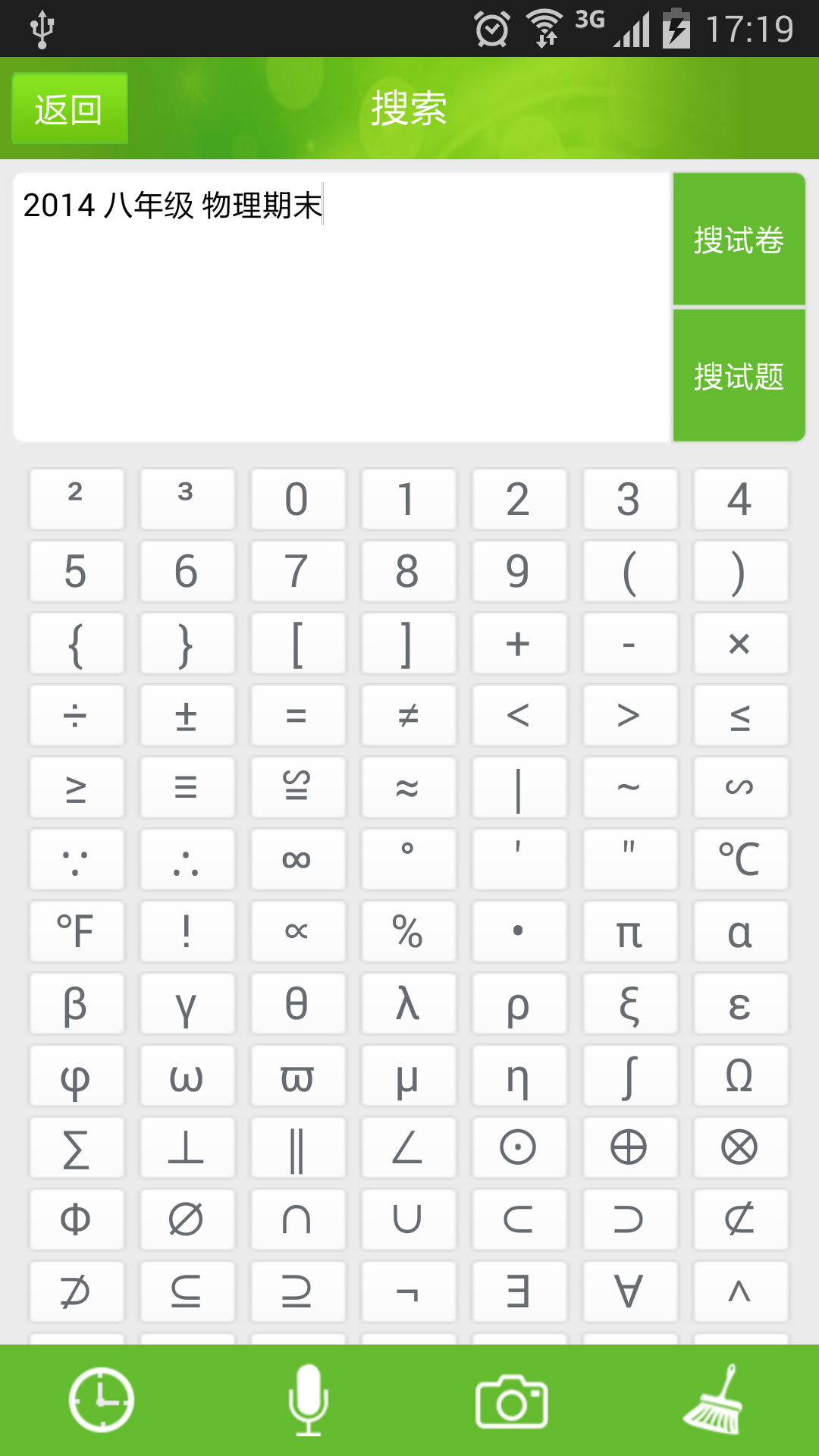Insert the ∑ summation key
The width and height of the screenshot is (819, 1456).
[75, 1147]
